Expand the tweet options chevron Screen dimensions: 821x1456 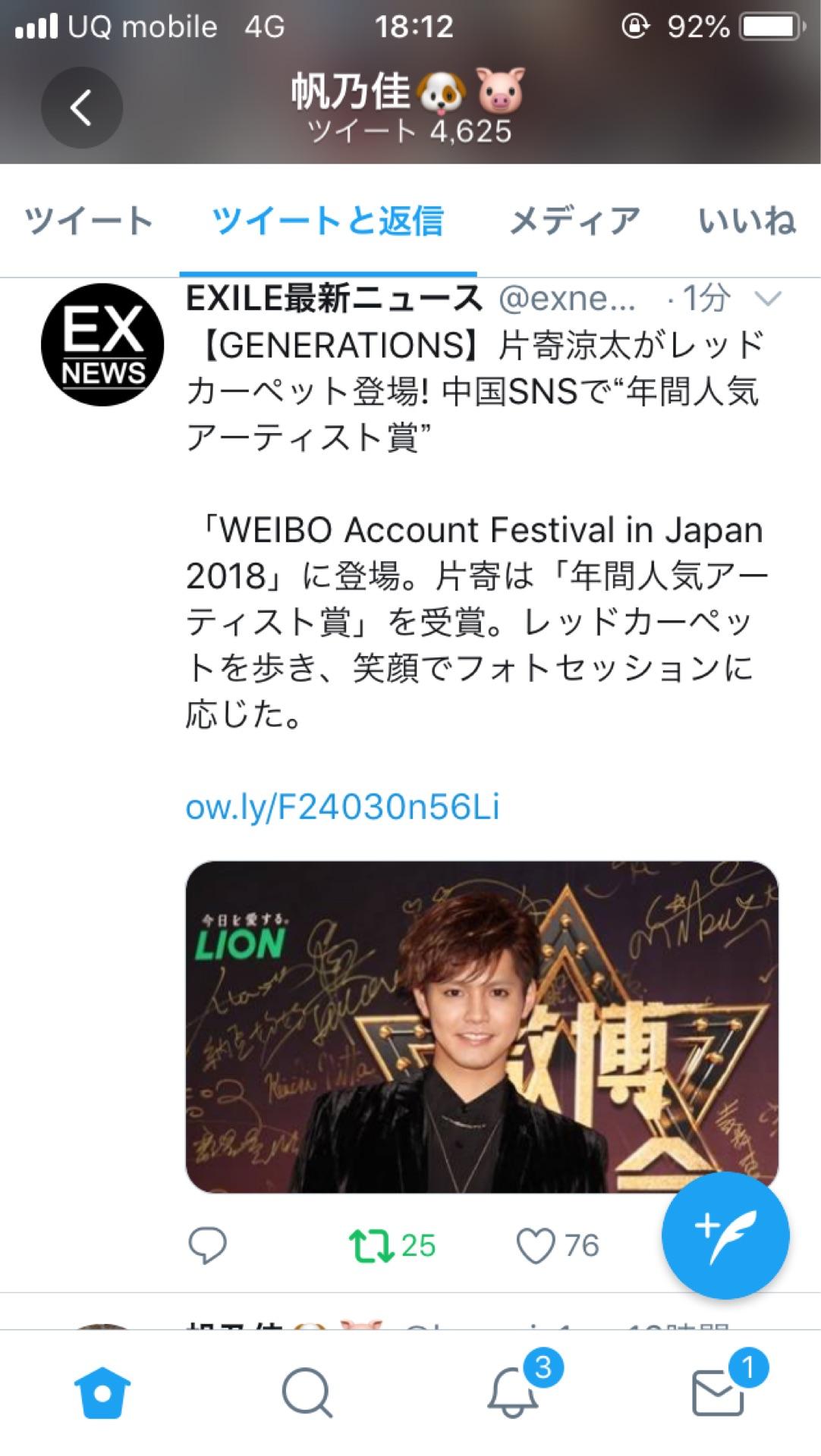pyautogui.click(x=768, y=300)
